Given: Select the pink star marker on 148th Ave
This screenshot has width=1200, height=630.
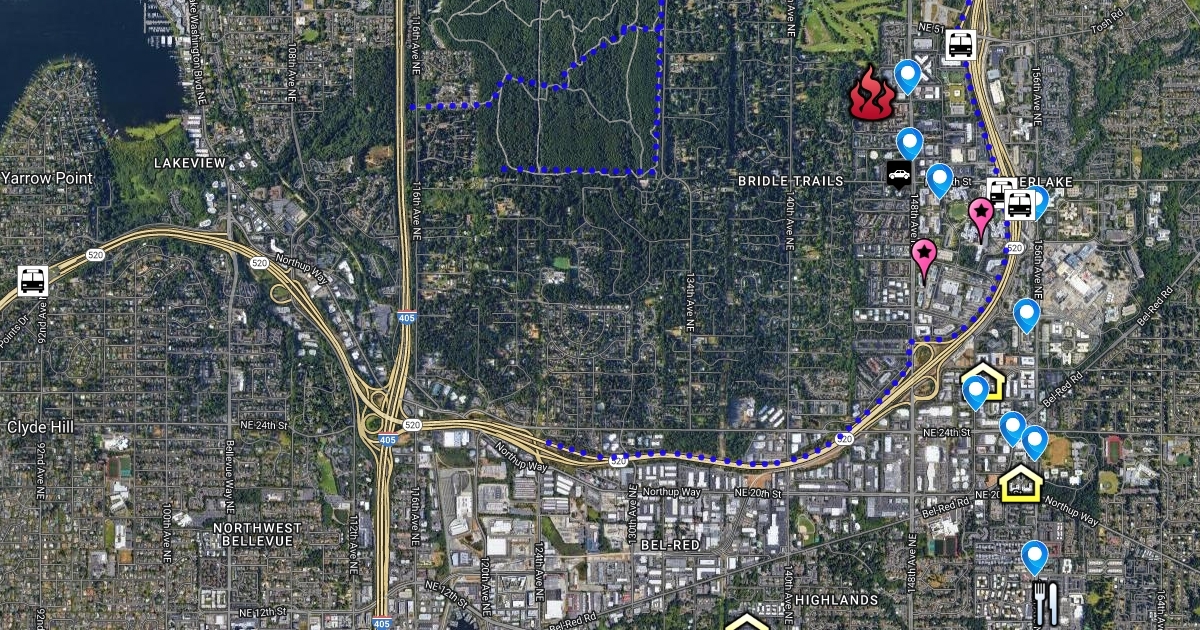Looking at the screenshot, I should (924, 254).
